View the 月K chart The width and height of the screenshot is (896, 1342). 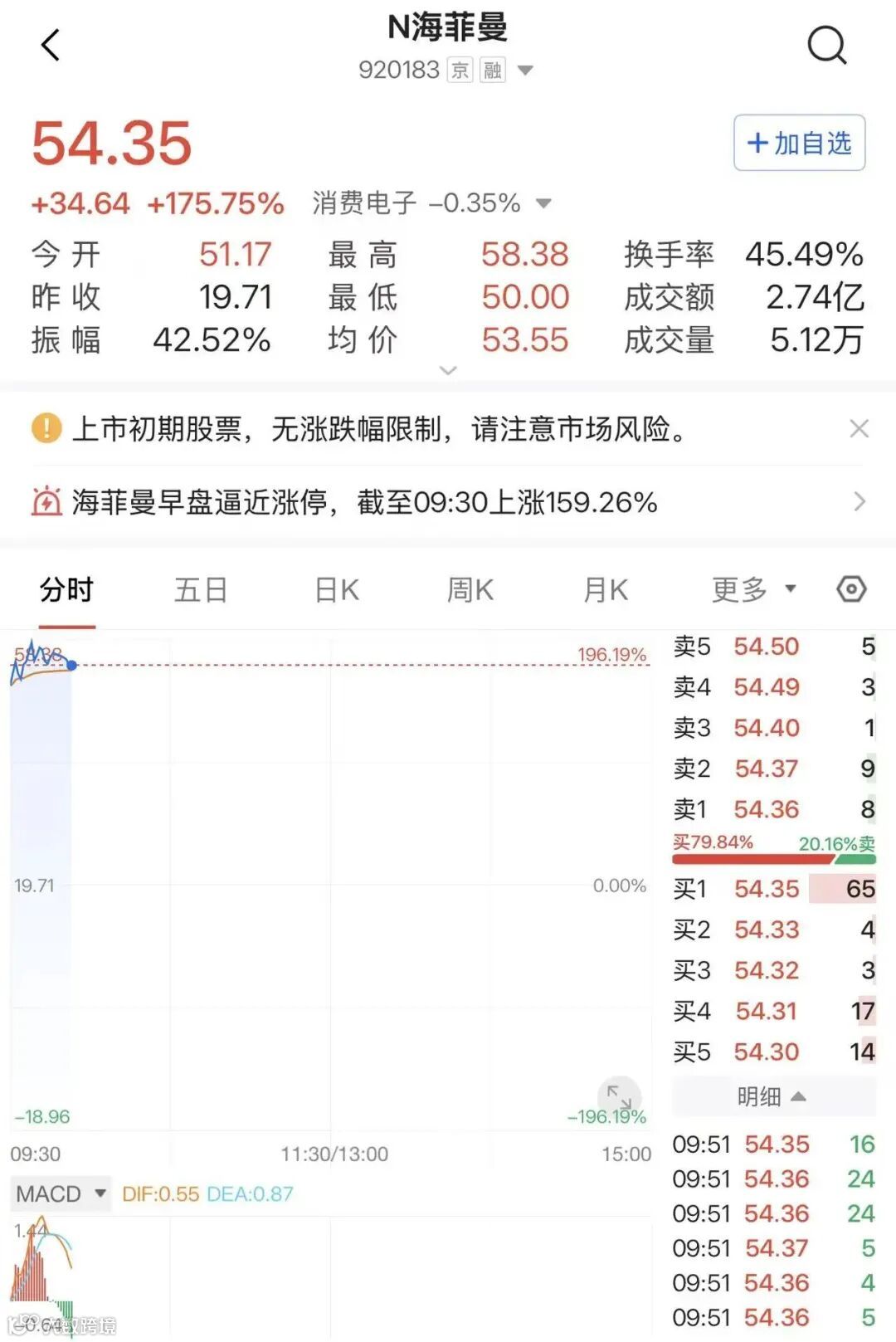tap(606, 590)
